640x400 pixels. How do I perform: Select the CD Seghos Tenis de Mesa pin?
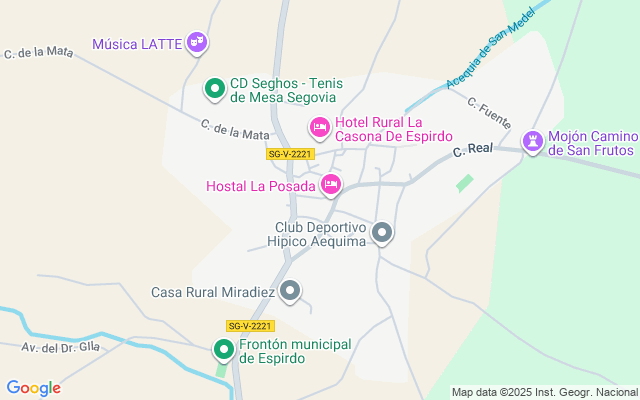point(215,89)
